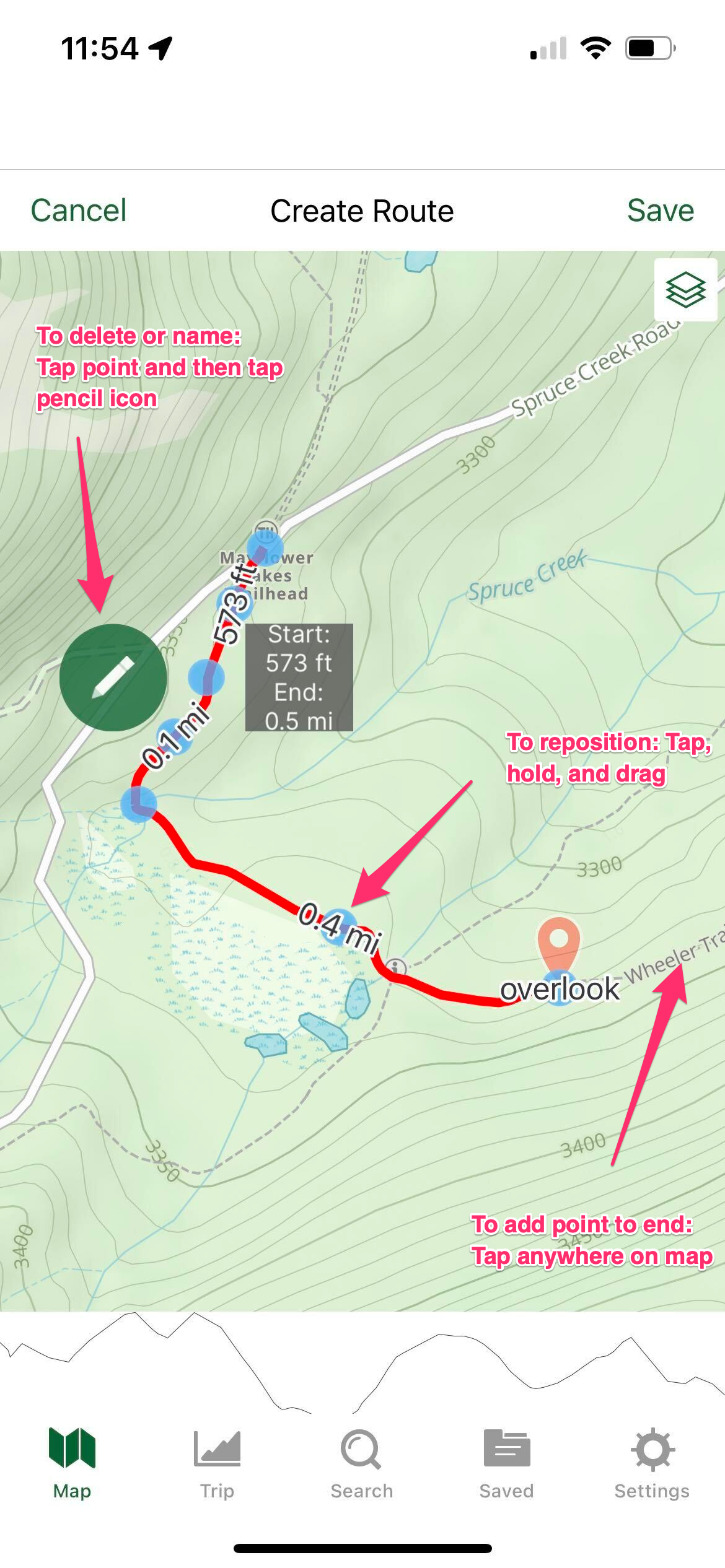Open the map layers selector

pos(685,290)
